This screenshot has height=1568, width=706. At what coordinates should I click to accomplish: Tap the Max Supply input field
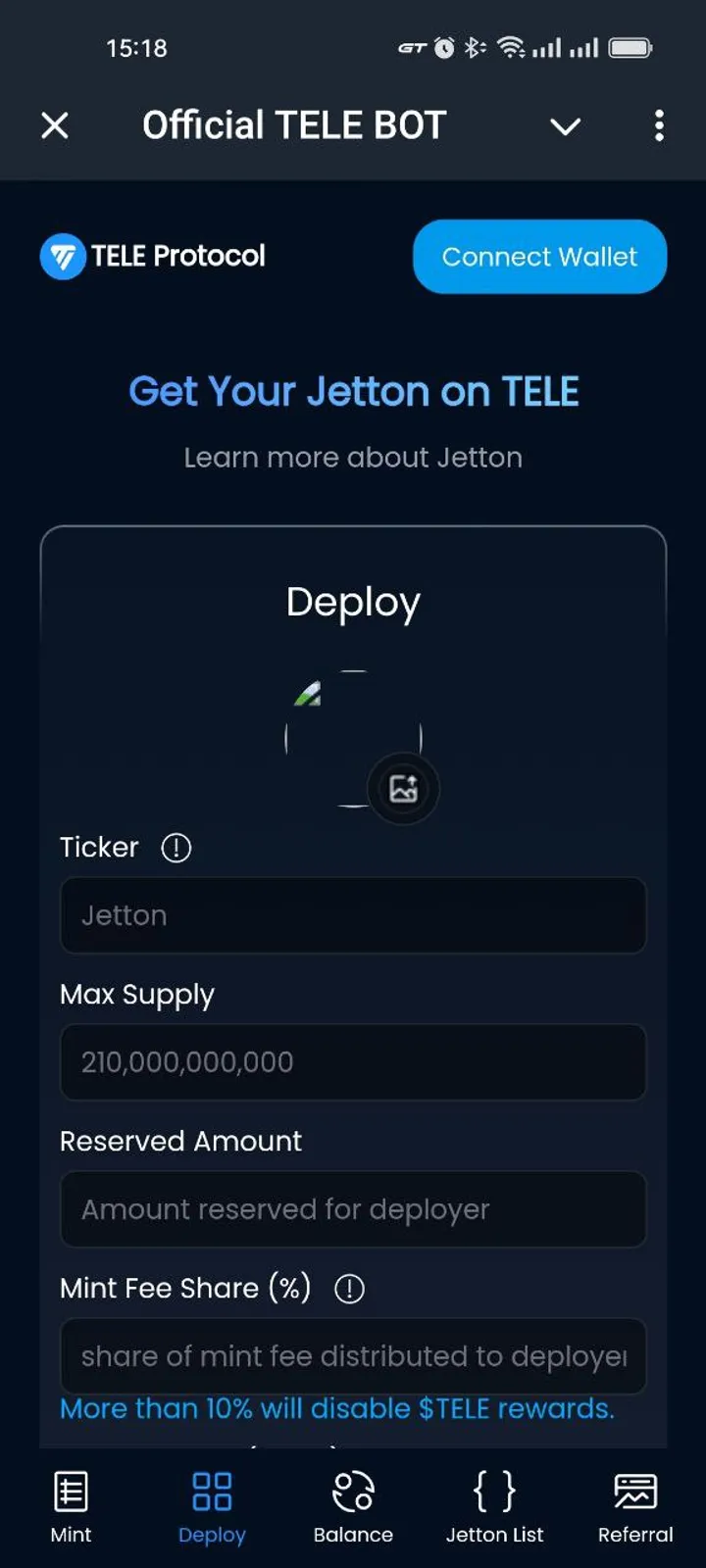click(353, 1061)
